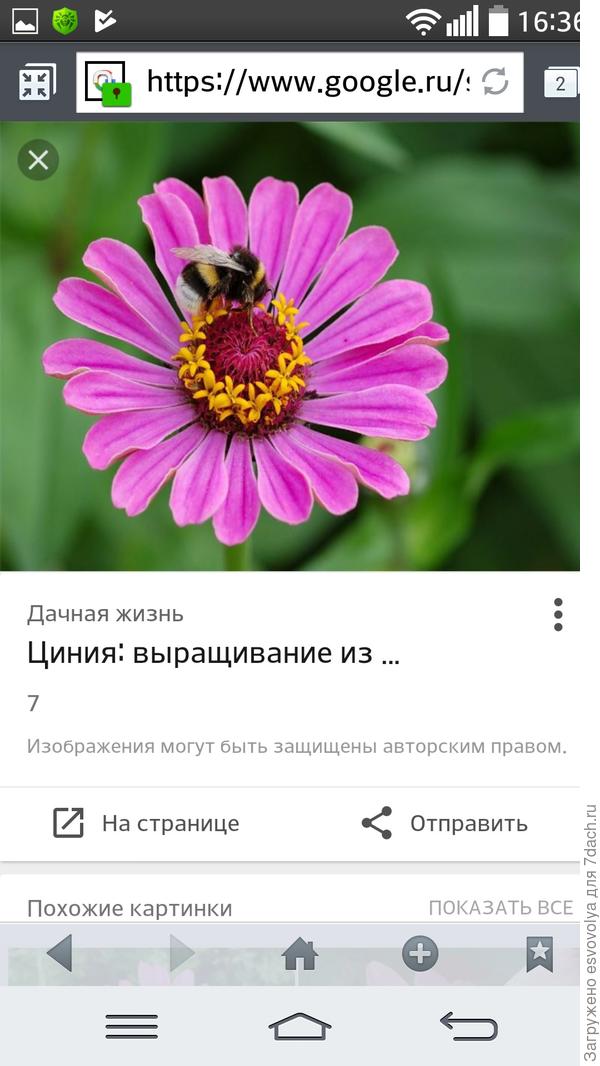Image resolution: width=600 pixels, height=1066 pixels.
Task: Close the image preview
Action: pyautogui.click(x=38, y=160)
